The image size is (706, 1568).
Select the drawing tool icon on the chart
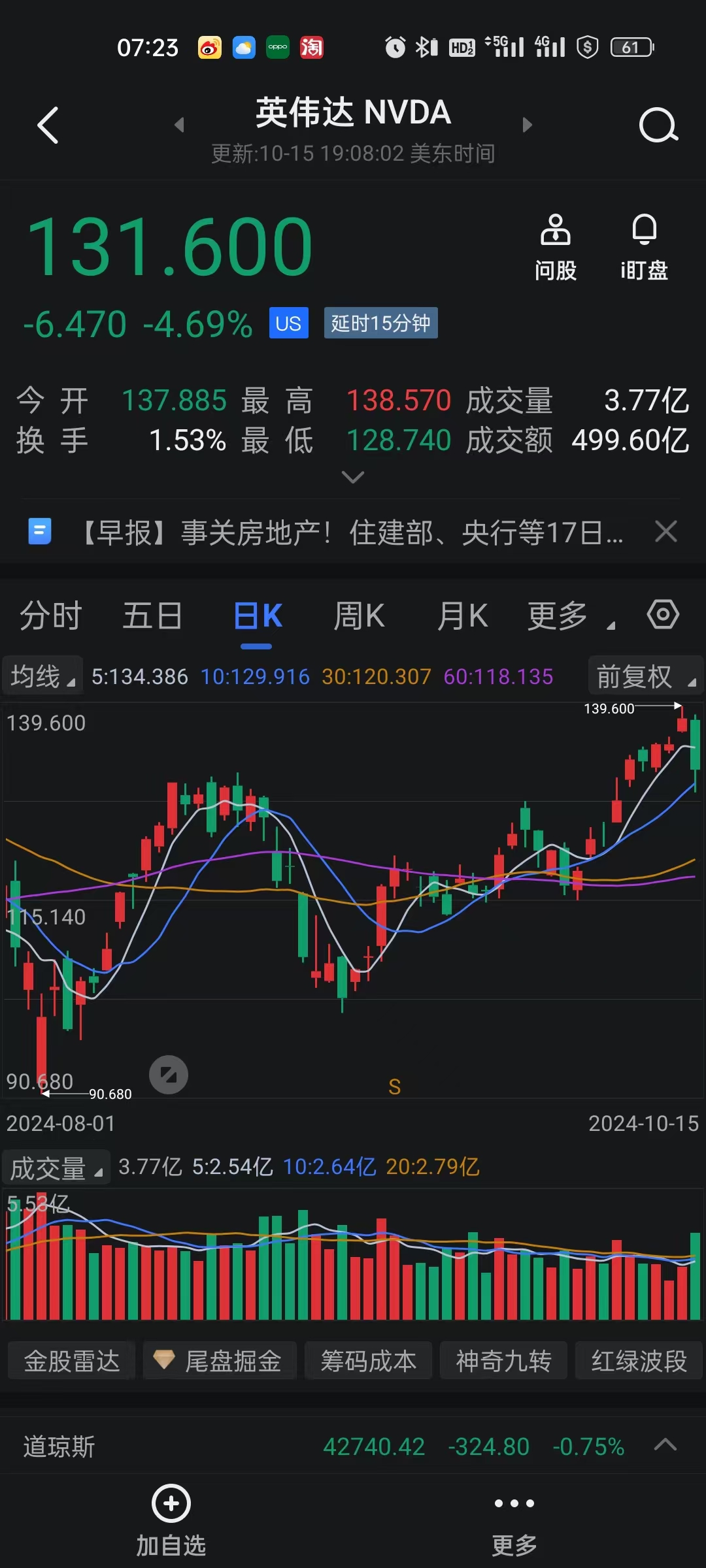click(169, 1075)
